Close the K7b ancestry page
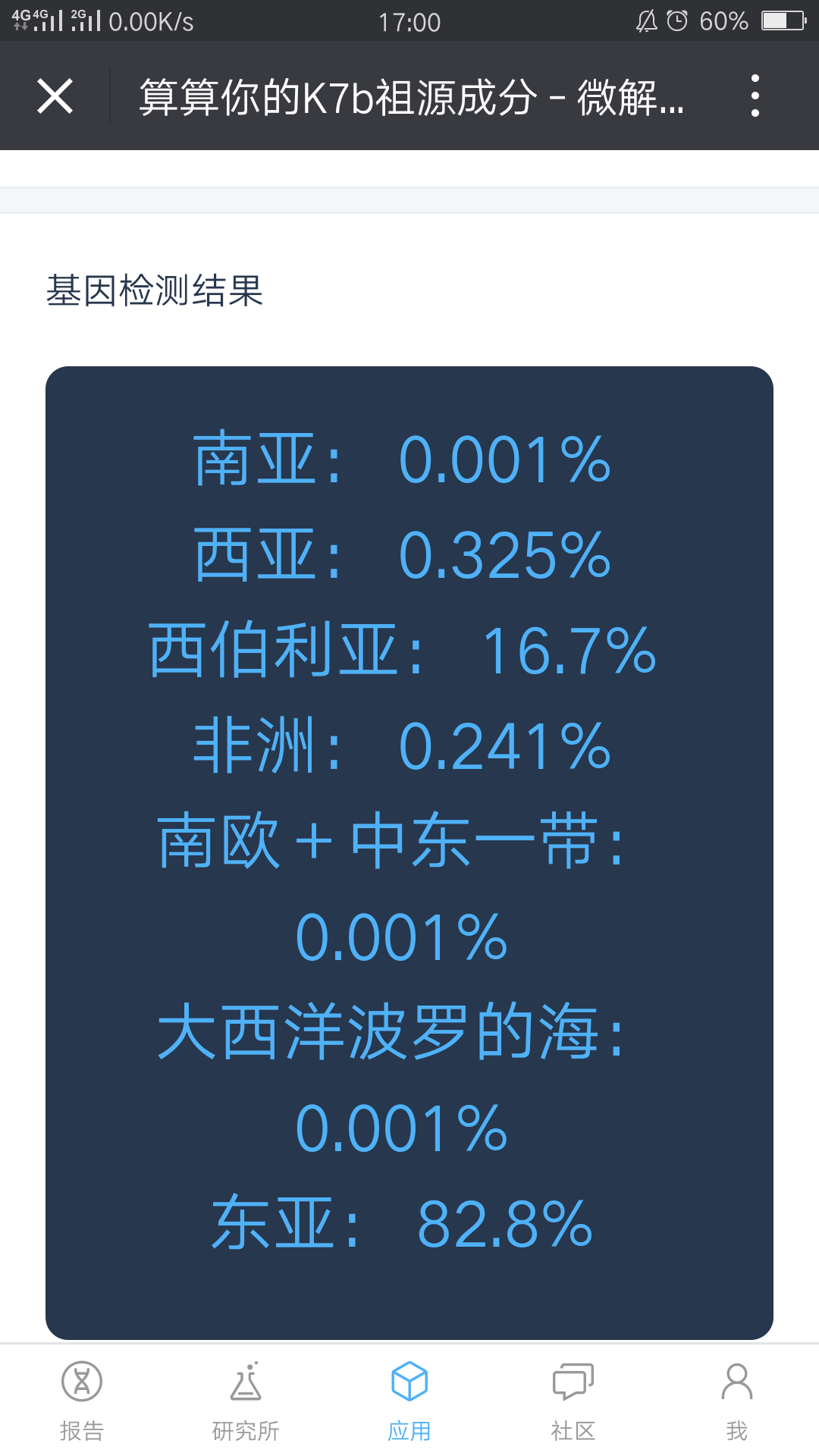 55,96
